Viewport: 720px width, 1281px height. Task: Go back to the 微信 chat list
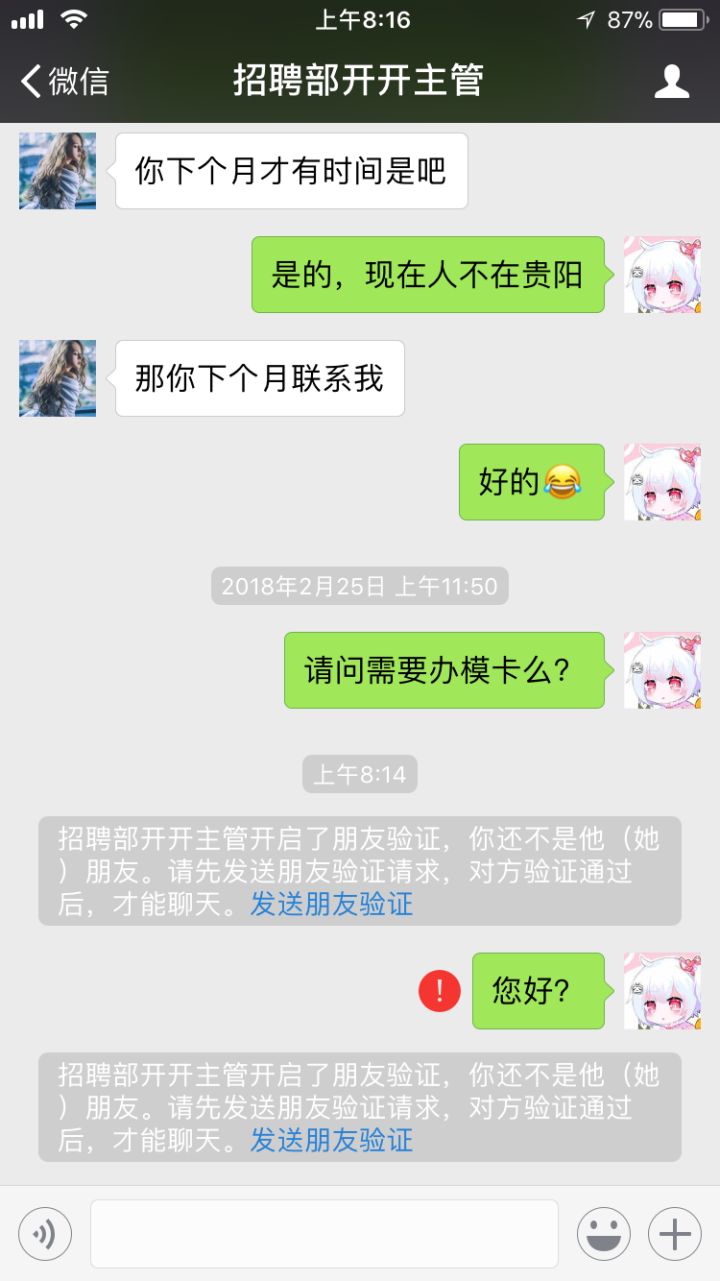(65, 81)
